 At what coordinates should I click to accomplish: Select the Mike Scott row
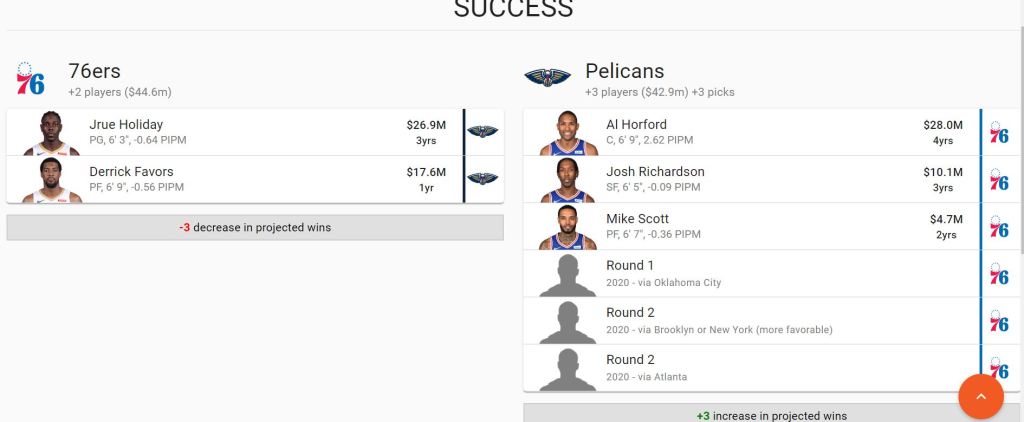click(x=750, y=226)
